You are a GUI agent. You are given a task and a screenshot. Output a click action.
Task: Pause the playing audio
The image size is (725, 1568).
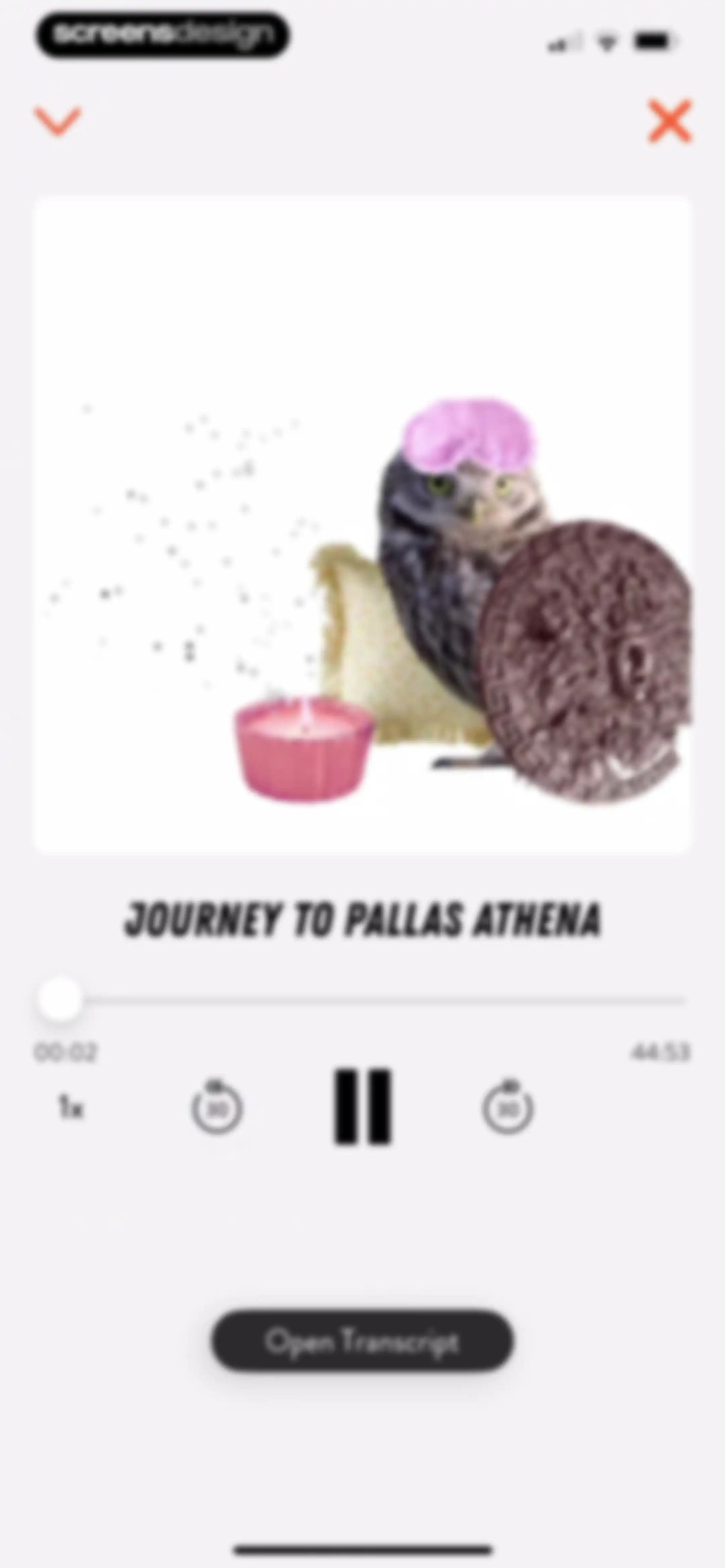click(x=363, y=1106)
